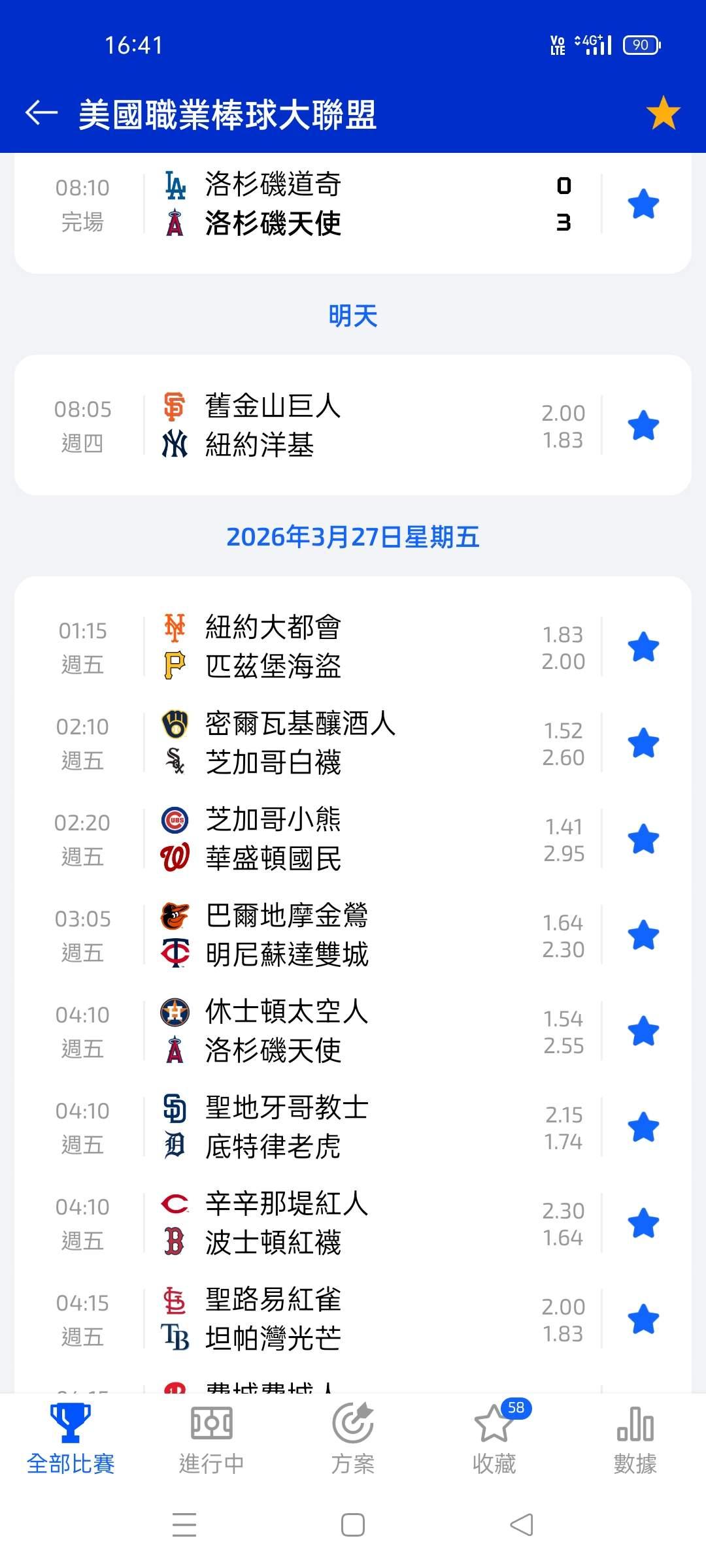Select the 全部比賽 tab
This screenshot has width=706, height=1568.
pos(71,1439)
